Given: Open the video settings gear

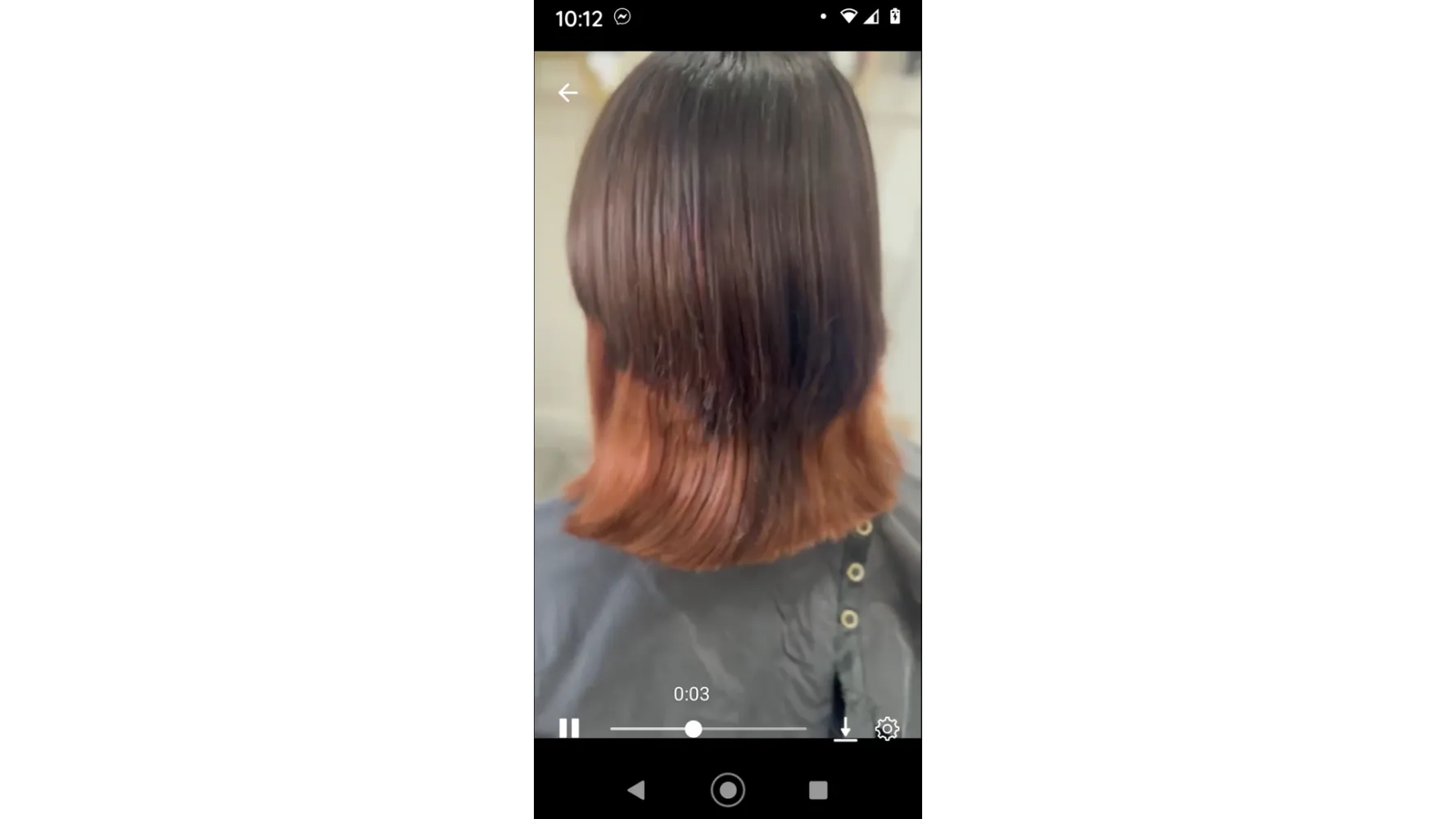Looking at the screenshot, I should [x=887, y=728].
